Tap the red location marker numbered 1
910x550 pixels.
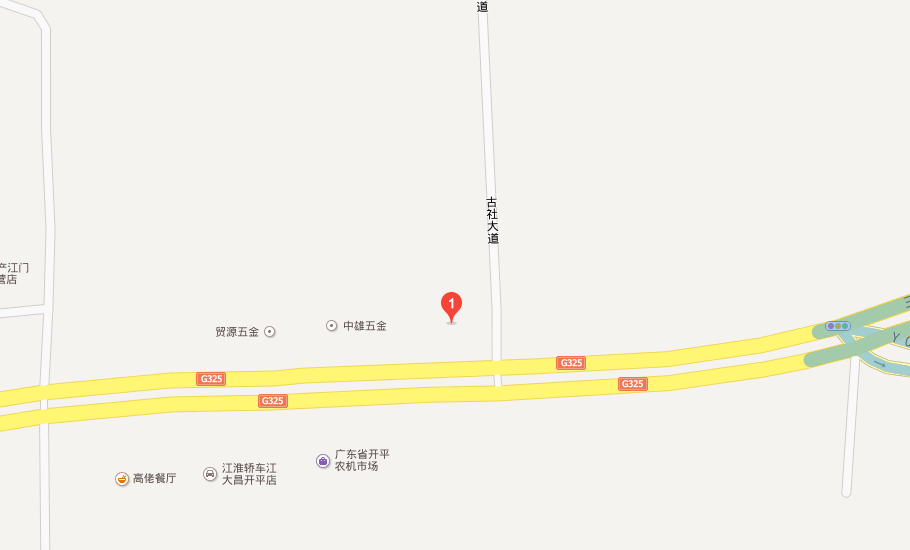pyautogui.click(x=452, y=307)
